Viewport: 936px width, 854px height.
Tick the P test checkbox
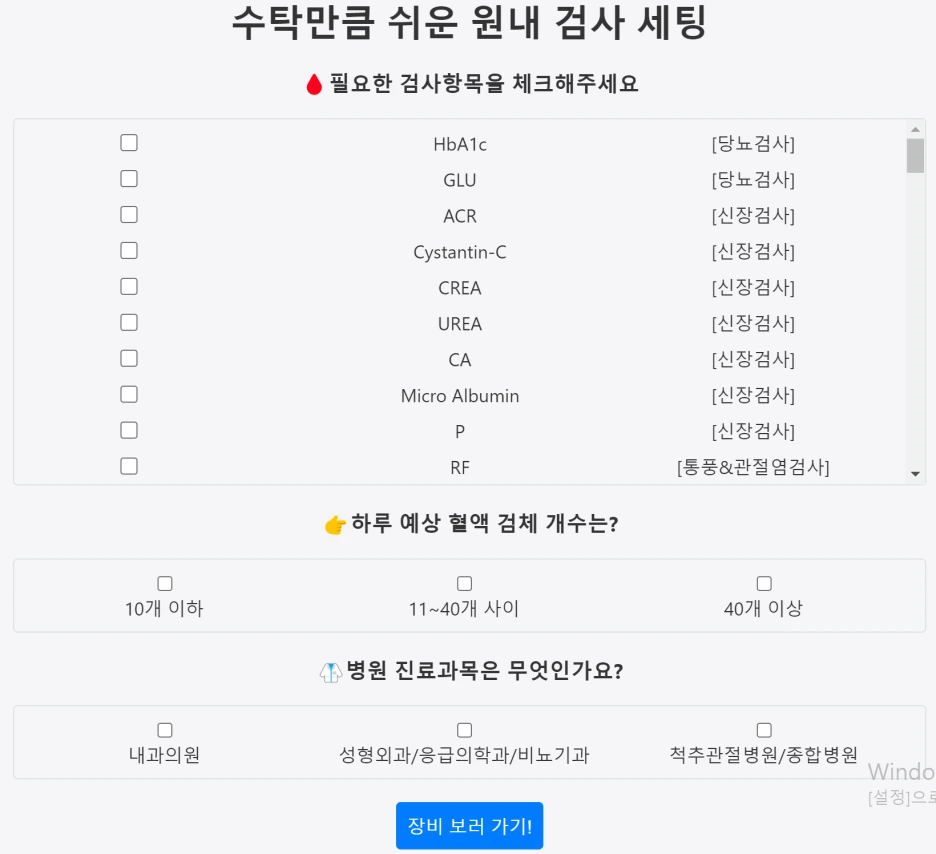129,430
